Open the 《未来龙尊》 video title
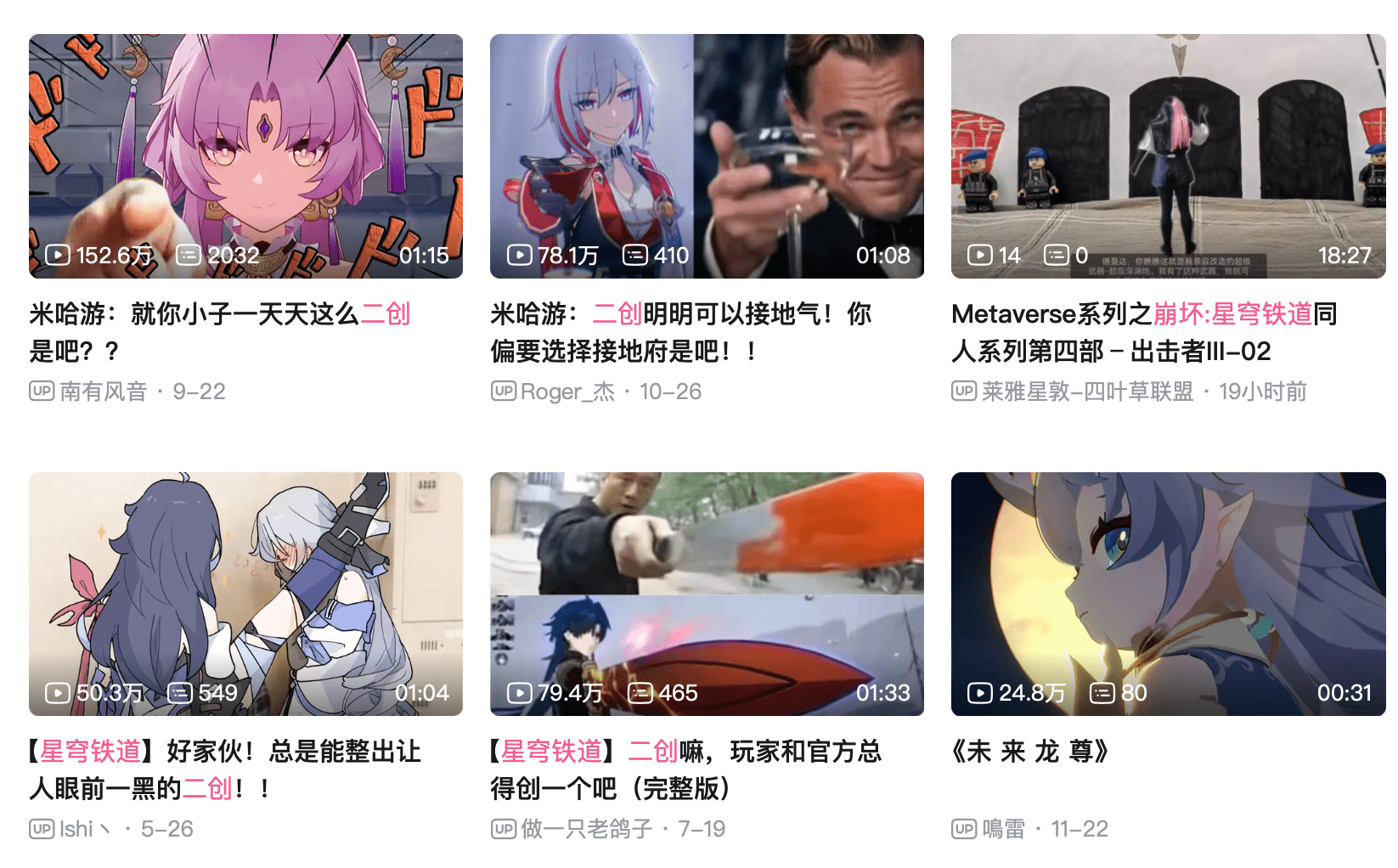This screenshot has height=868, width=1398. [x=1030, y=752]
